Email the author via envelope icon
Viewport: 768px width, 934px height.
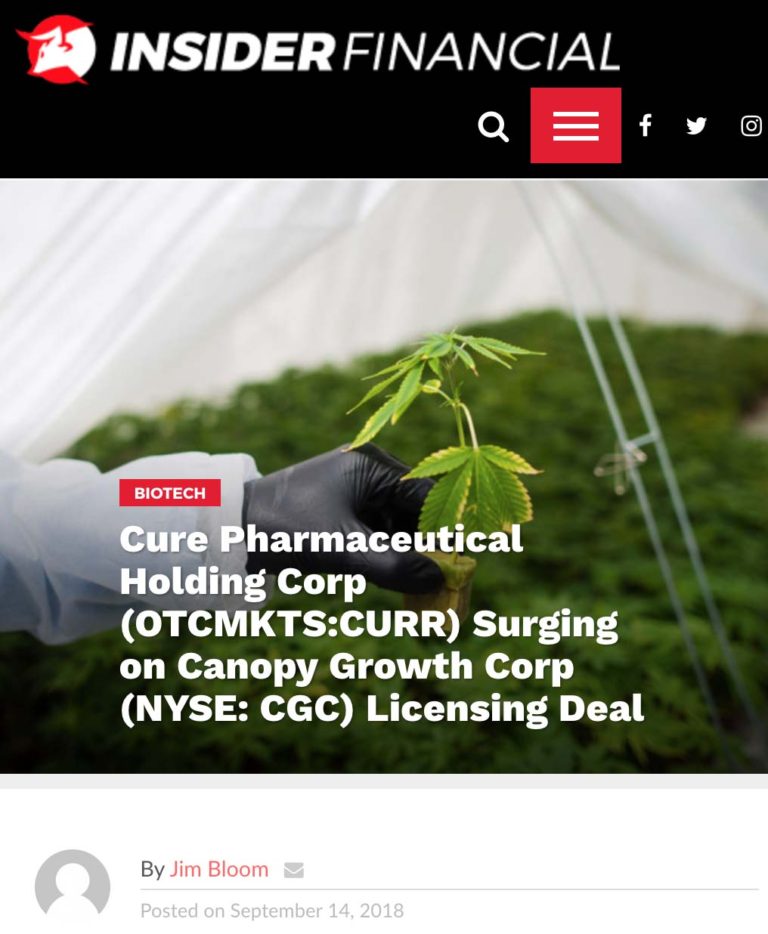click(293, 870)
